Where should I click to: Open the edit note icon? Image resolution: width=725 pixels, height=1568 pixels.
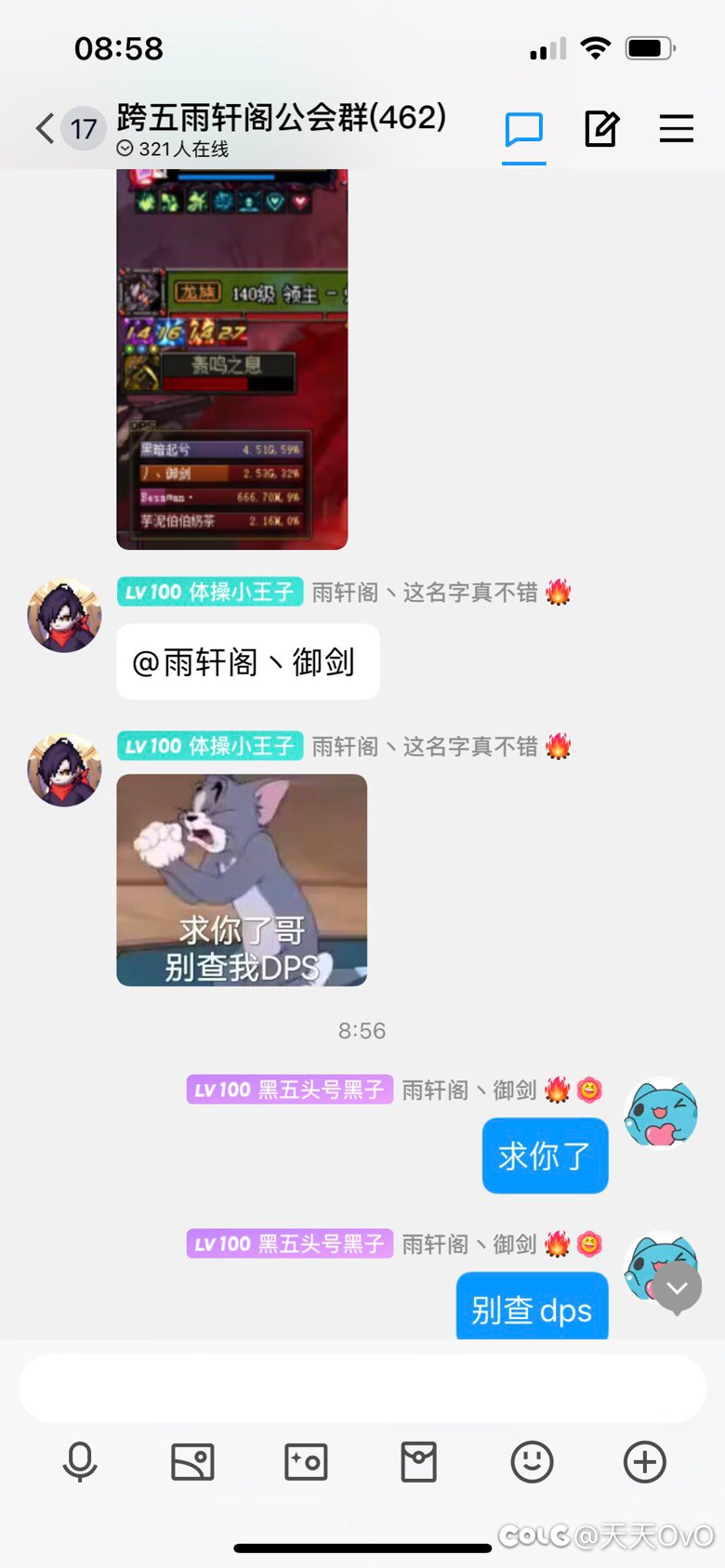pos(601,129)
